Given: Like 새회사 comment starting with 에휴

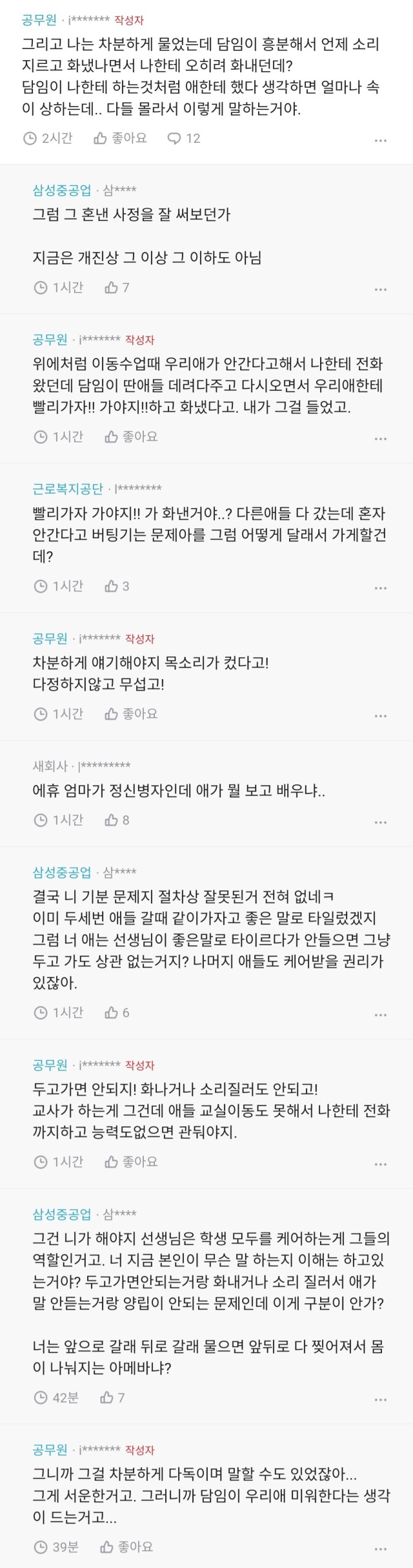Looking at the screenshot, I should [117, 820].
